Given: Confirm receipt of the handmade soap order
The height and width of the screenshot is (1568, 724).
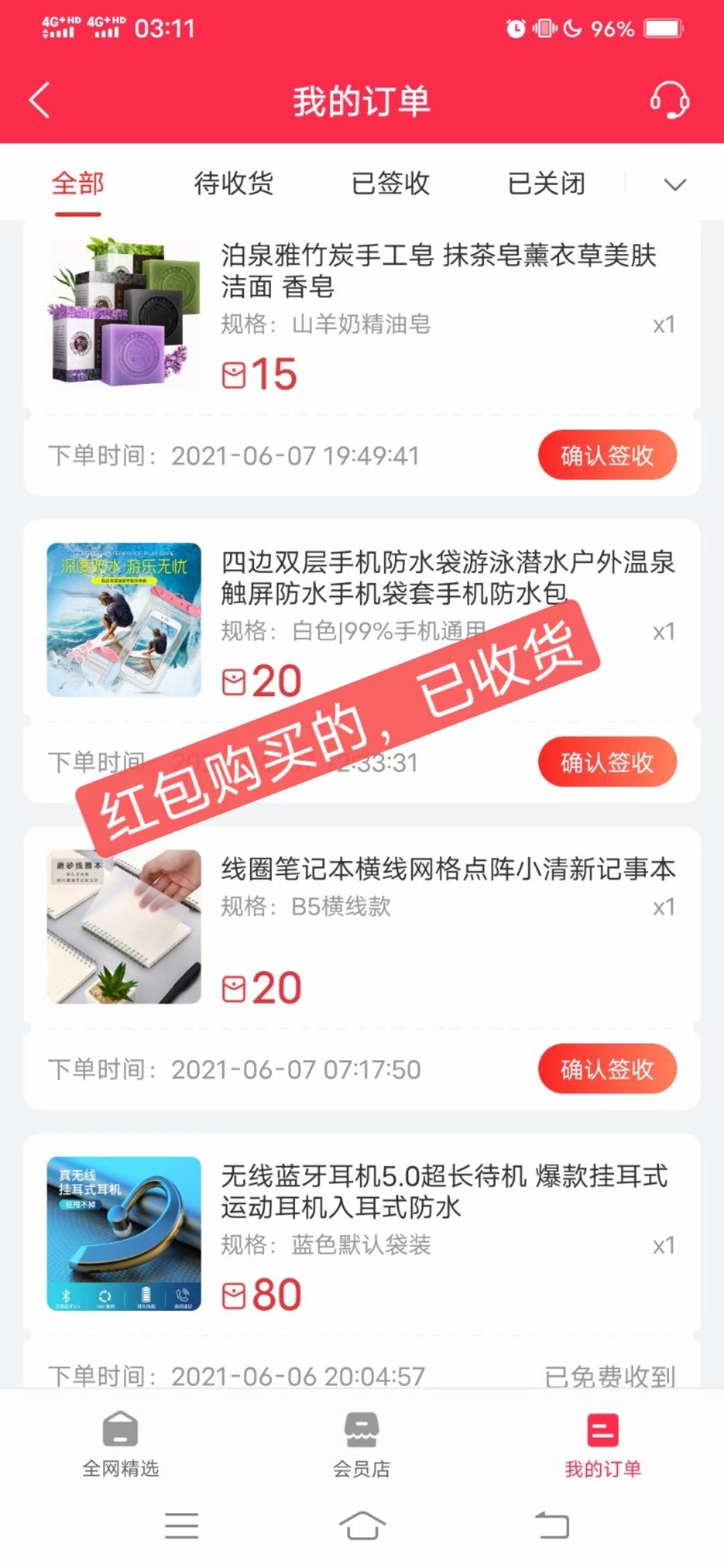Looking at the screenshot, I should (x=607, y=454).
